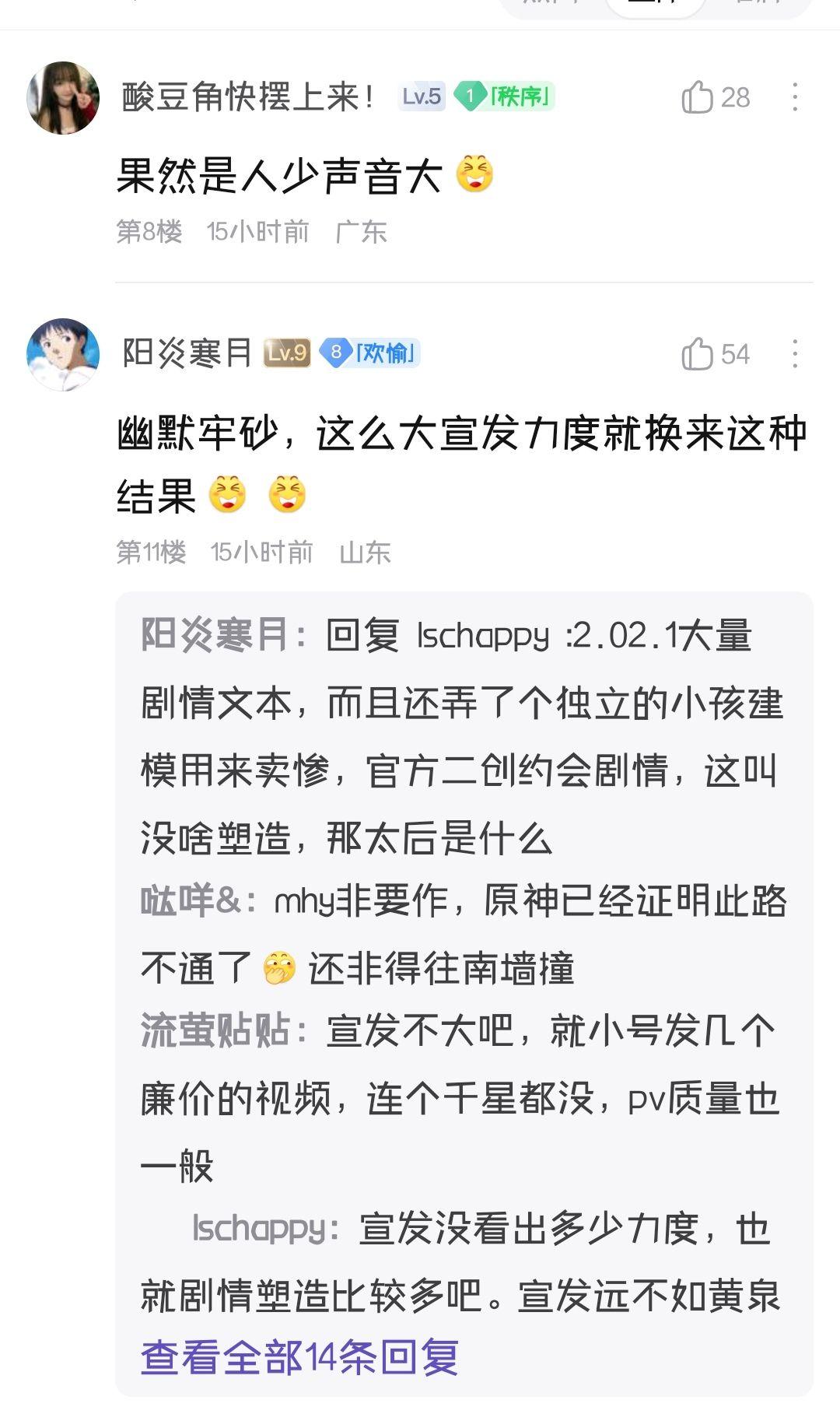Open 流萤贴贴 replier profile
Screen dimensions: 840x1421
(x=215, y=1031)
